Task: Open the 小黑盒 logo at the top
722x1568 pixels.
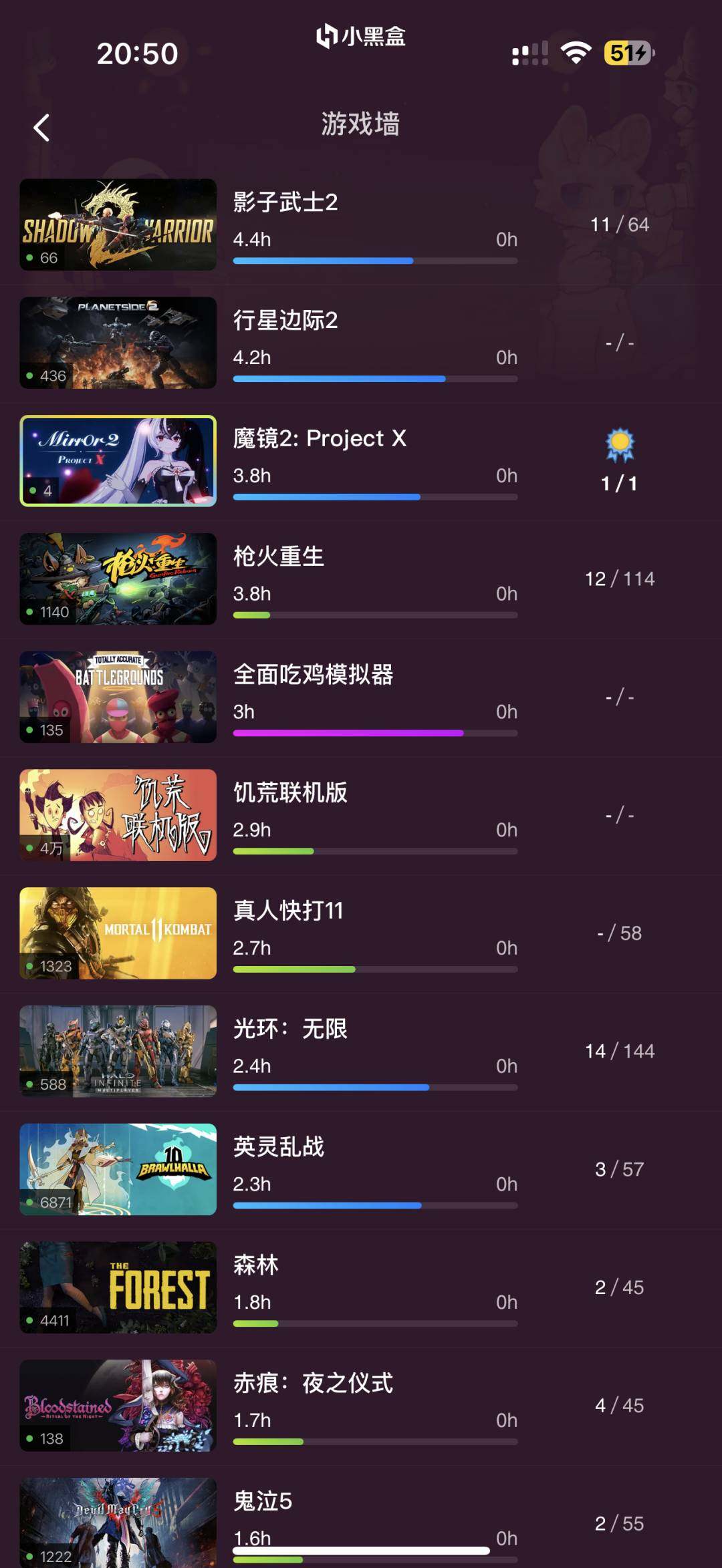Action: click(x=361, y=38)
